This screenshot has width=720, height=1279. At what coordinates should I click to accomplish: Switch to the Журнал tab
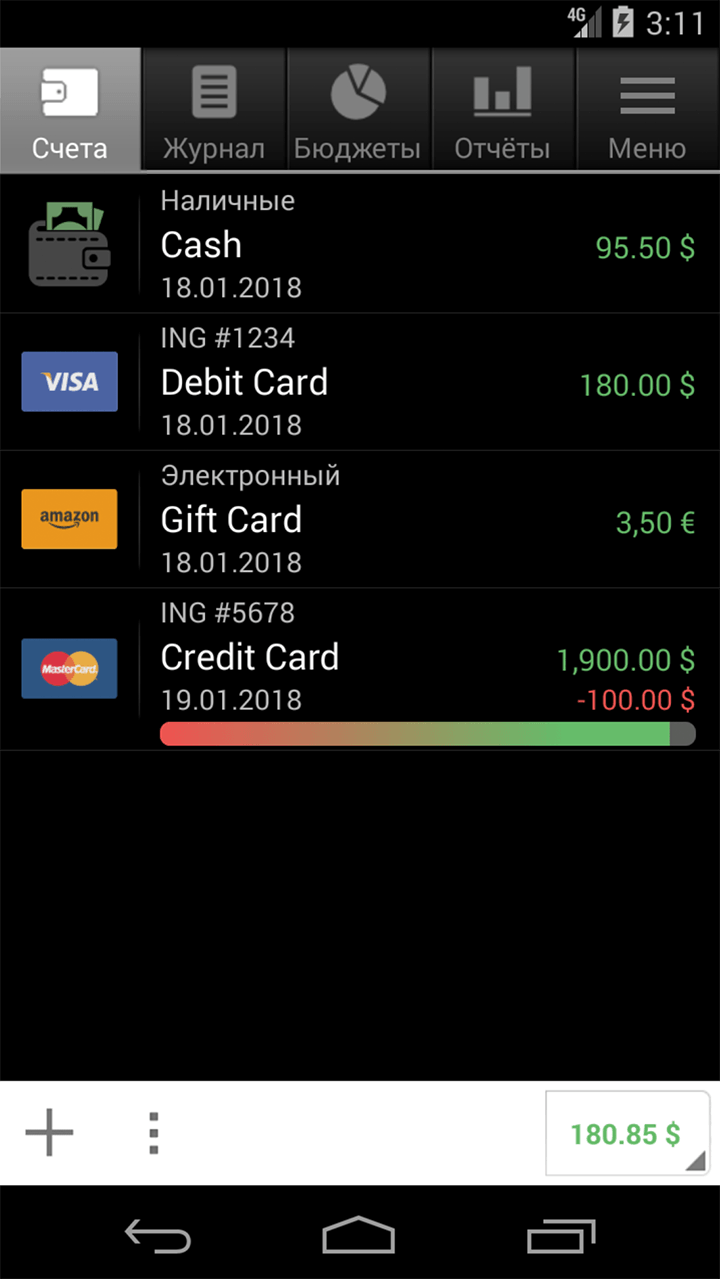(214, 110)
